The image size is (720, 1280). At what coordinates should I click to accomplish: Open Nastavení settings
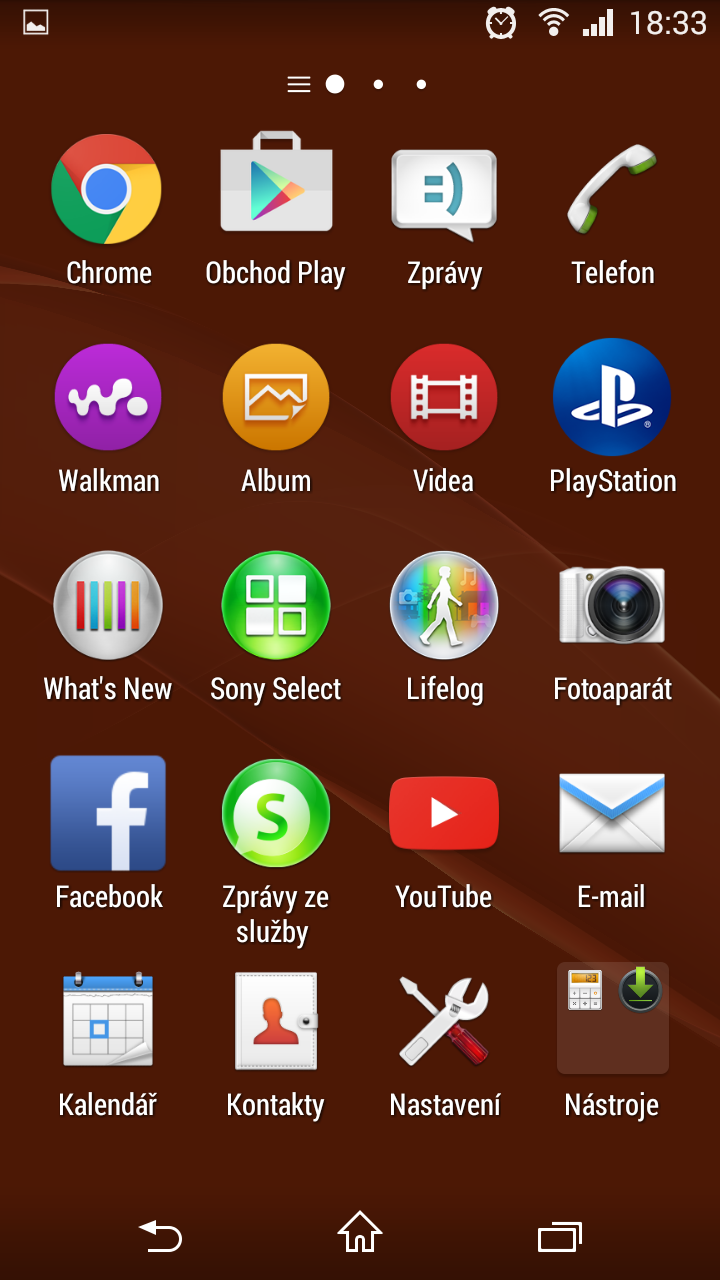coord(444,1021)
